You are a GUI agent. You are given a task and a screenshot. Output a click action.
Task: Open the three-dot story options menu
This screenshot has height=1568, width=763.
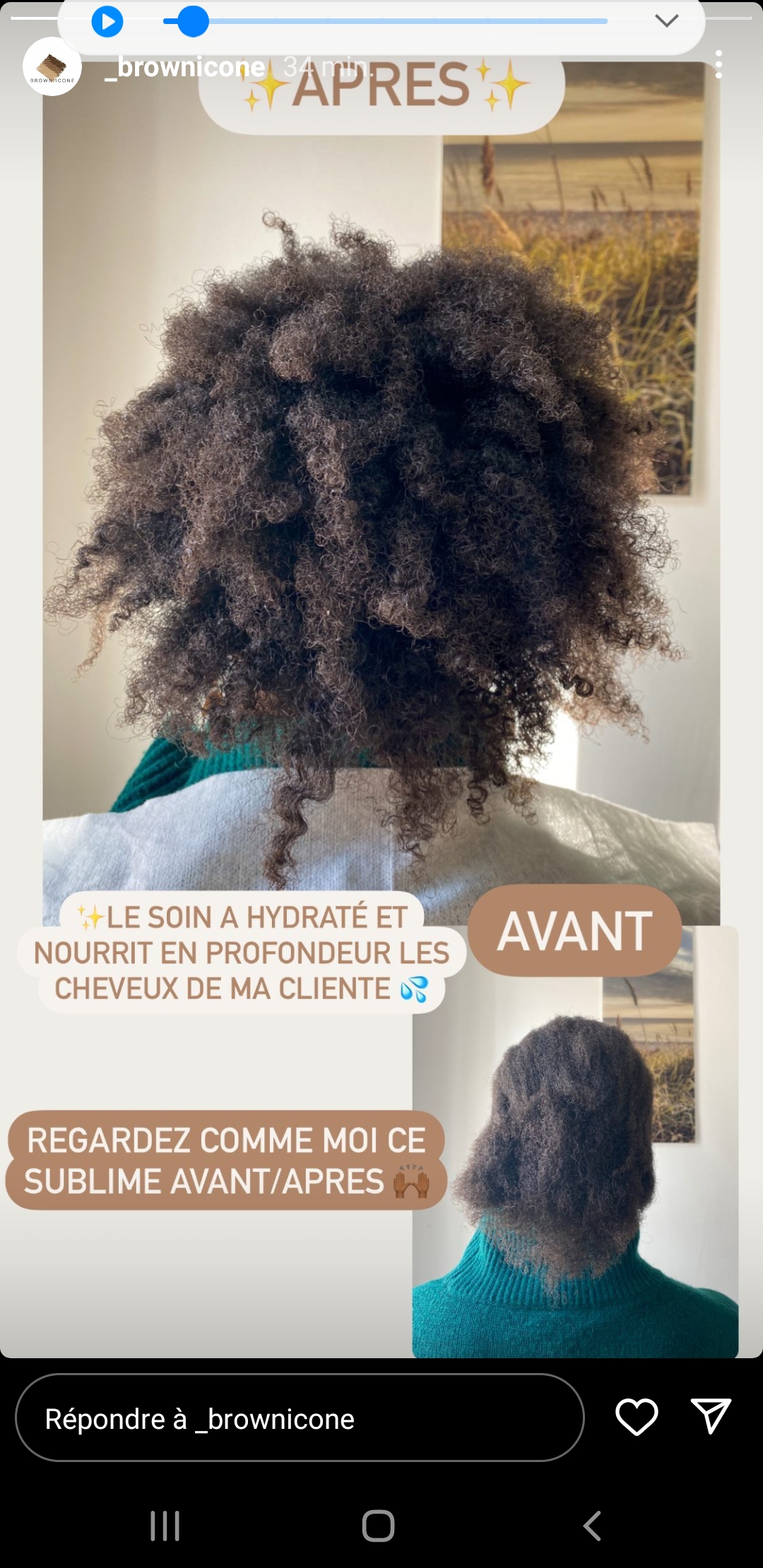[718, 65]
